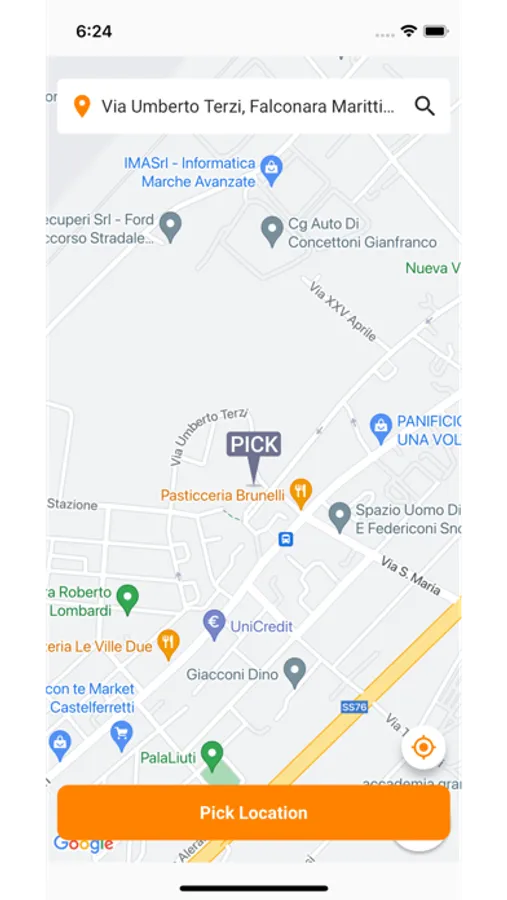507x900 pixels.
Task: Tap the UniCredit bank marker
Action: (214, 625)
